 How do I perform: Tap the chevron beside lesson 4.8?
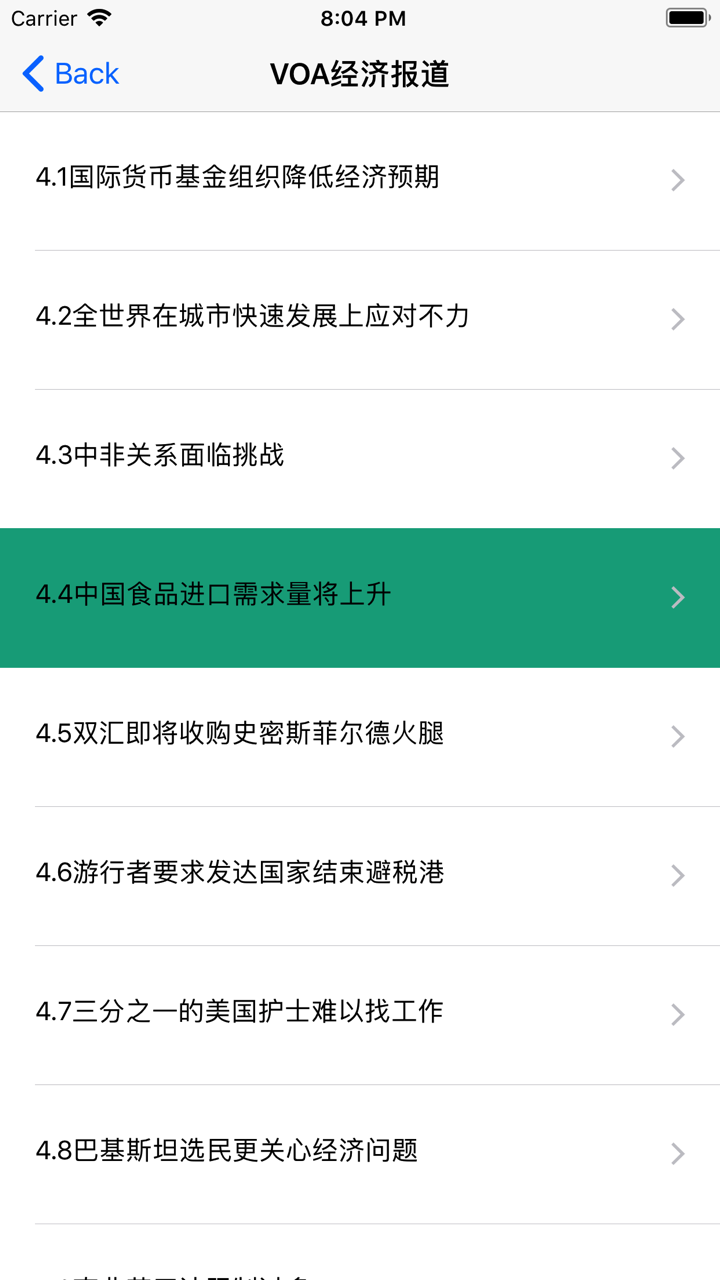(678, 1153)
